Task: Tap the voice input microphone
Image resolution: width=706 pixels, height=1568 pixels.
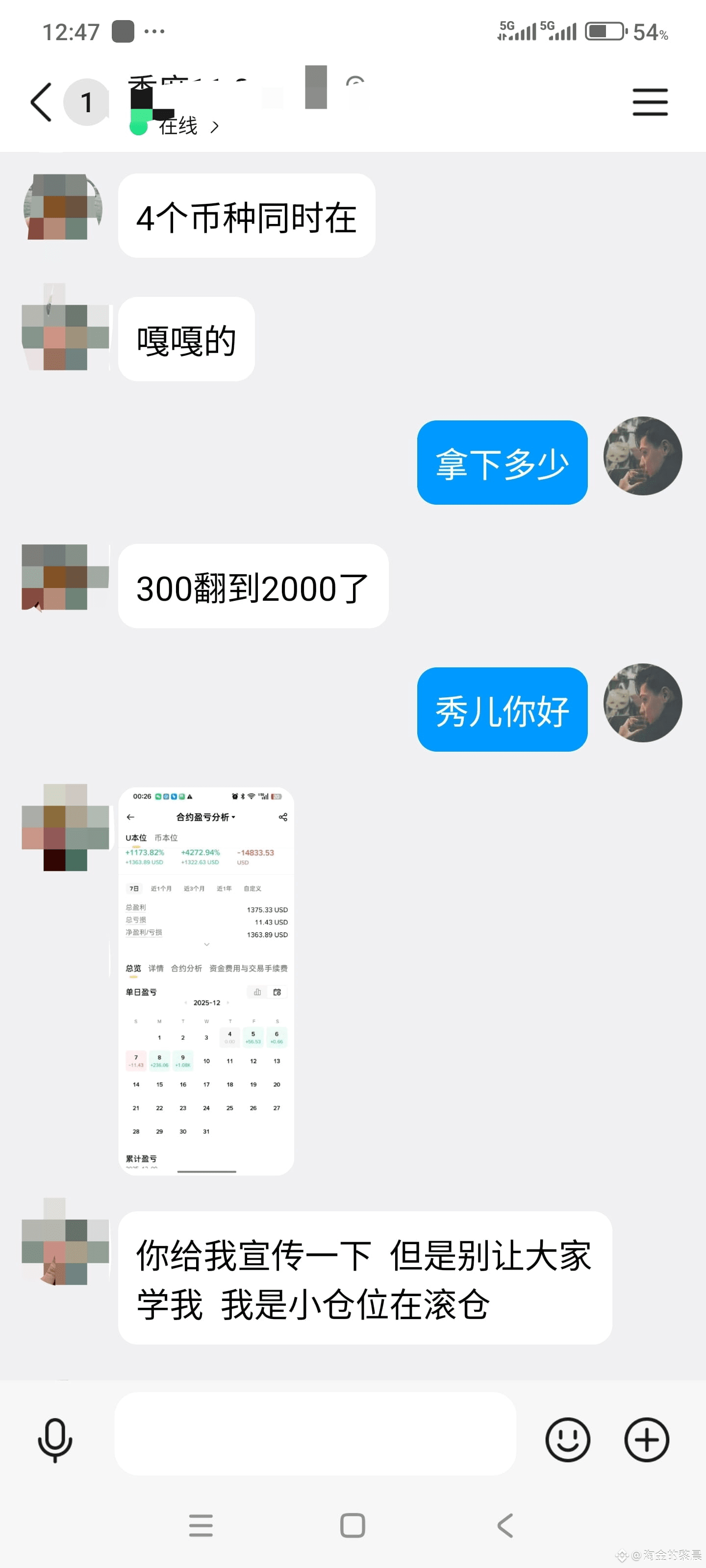Action: click(55, 1440)
